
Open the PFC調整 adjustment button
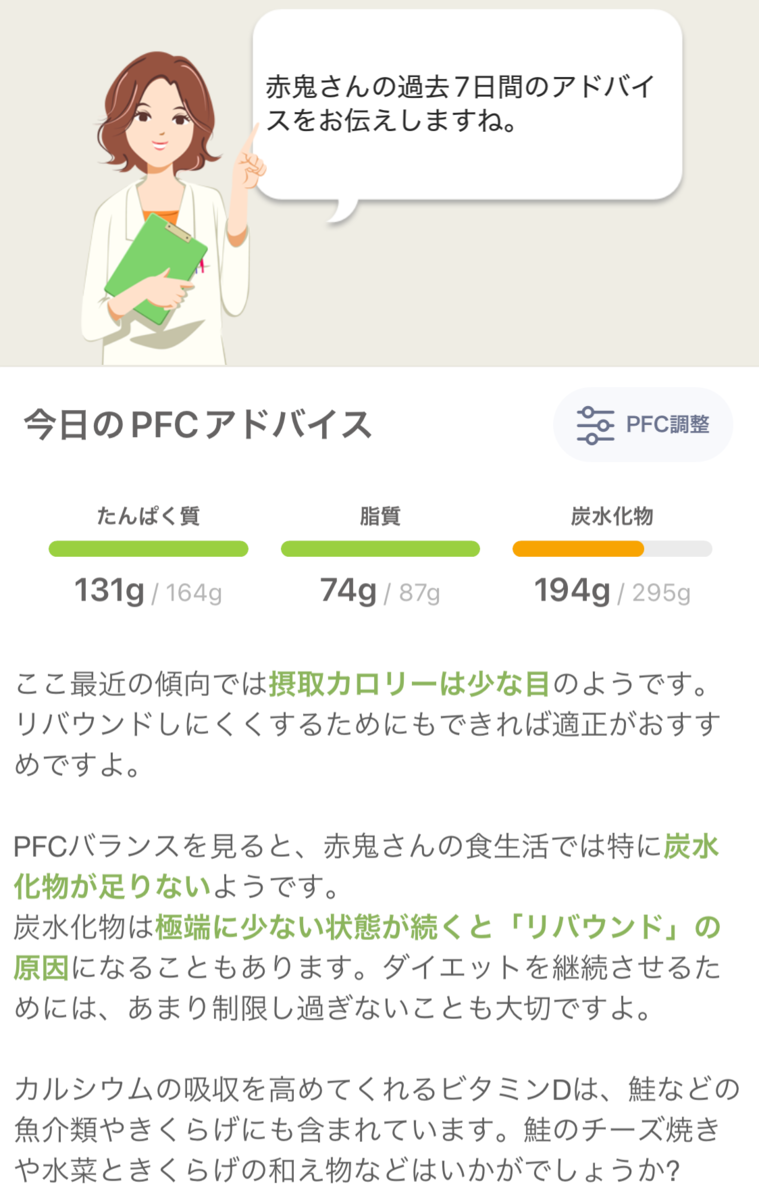pos(643,425)
